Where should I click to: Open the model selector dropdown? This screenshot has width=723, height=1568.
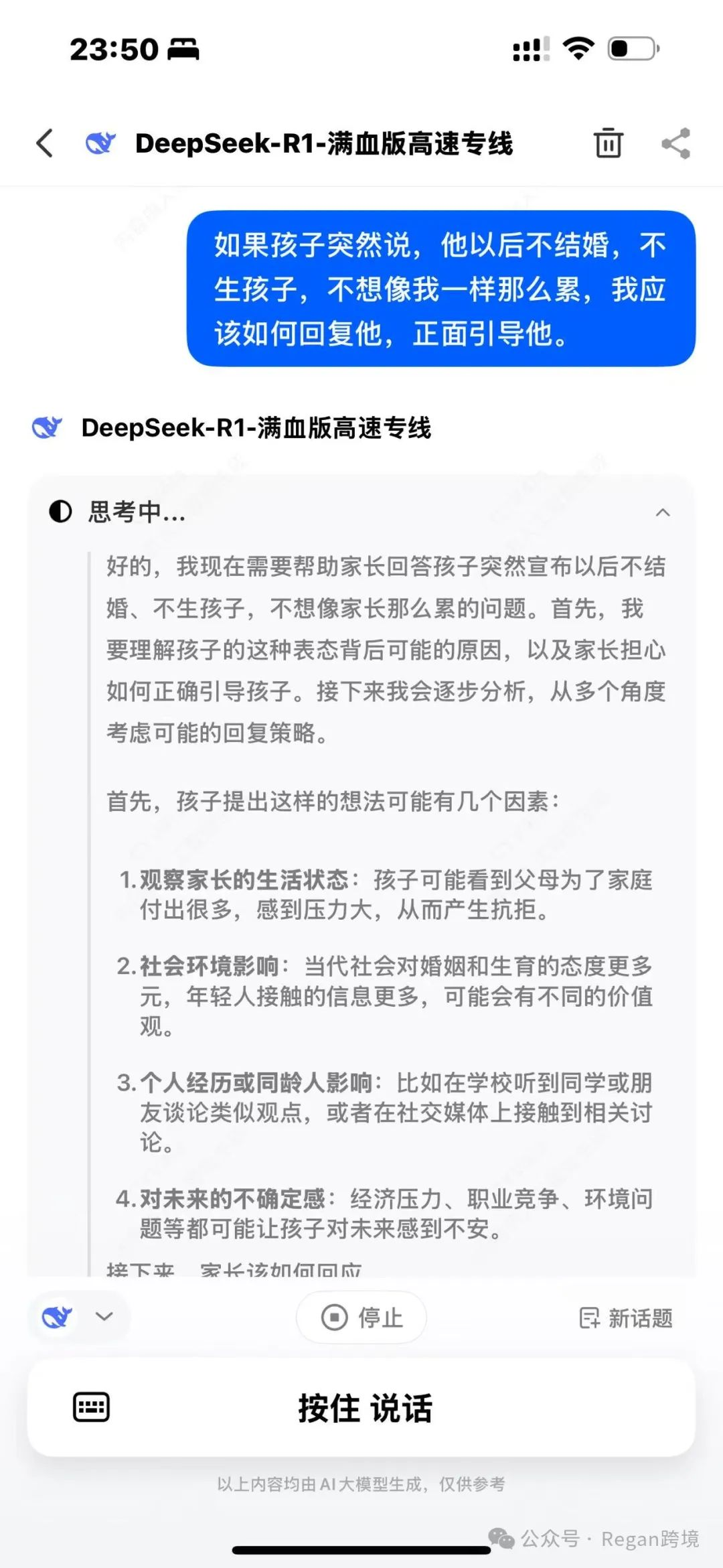[78, 1317]
